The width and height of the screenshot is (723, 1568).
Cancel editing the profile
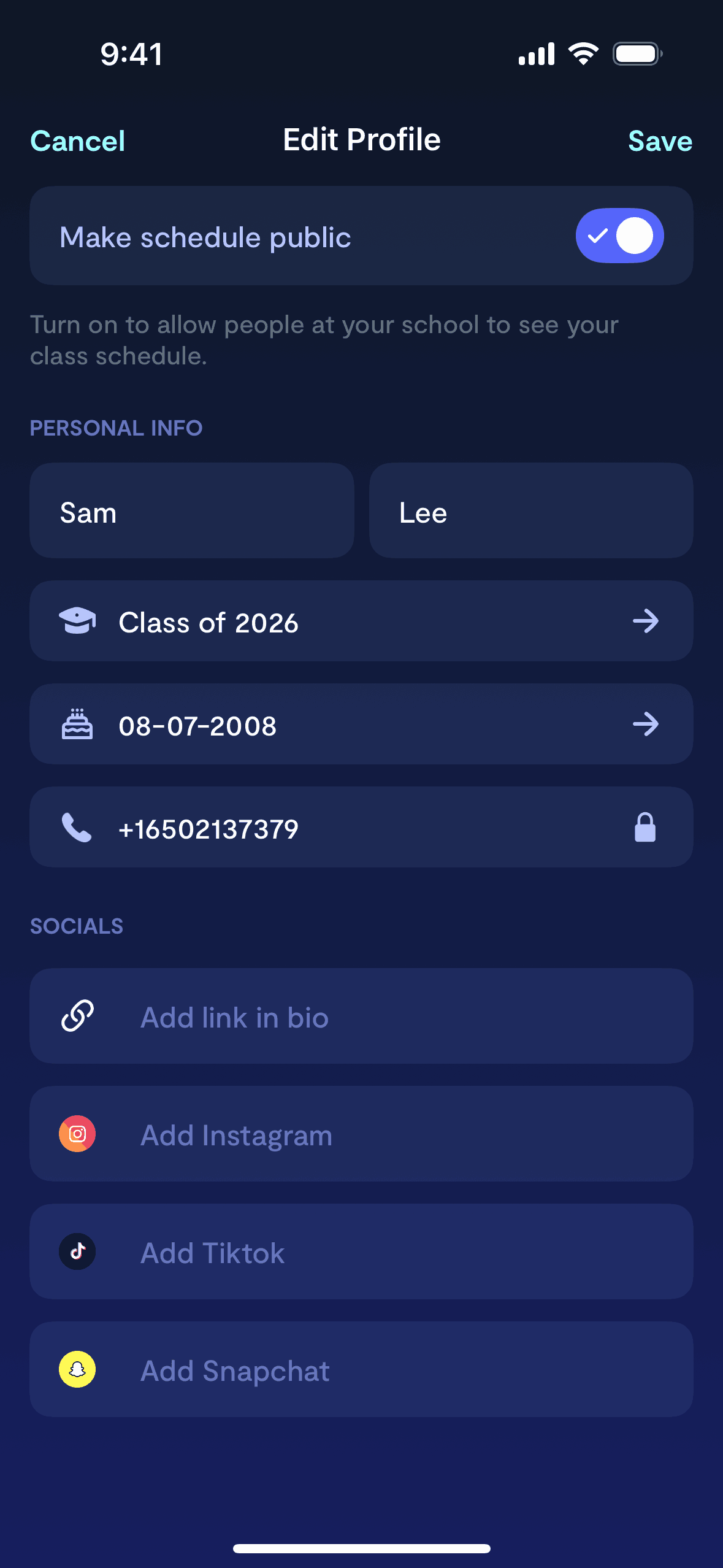78,141
